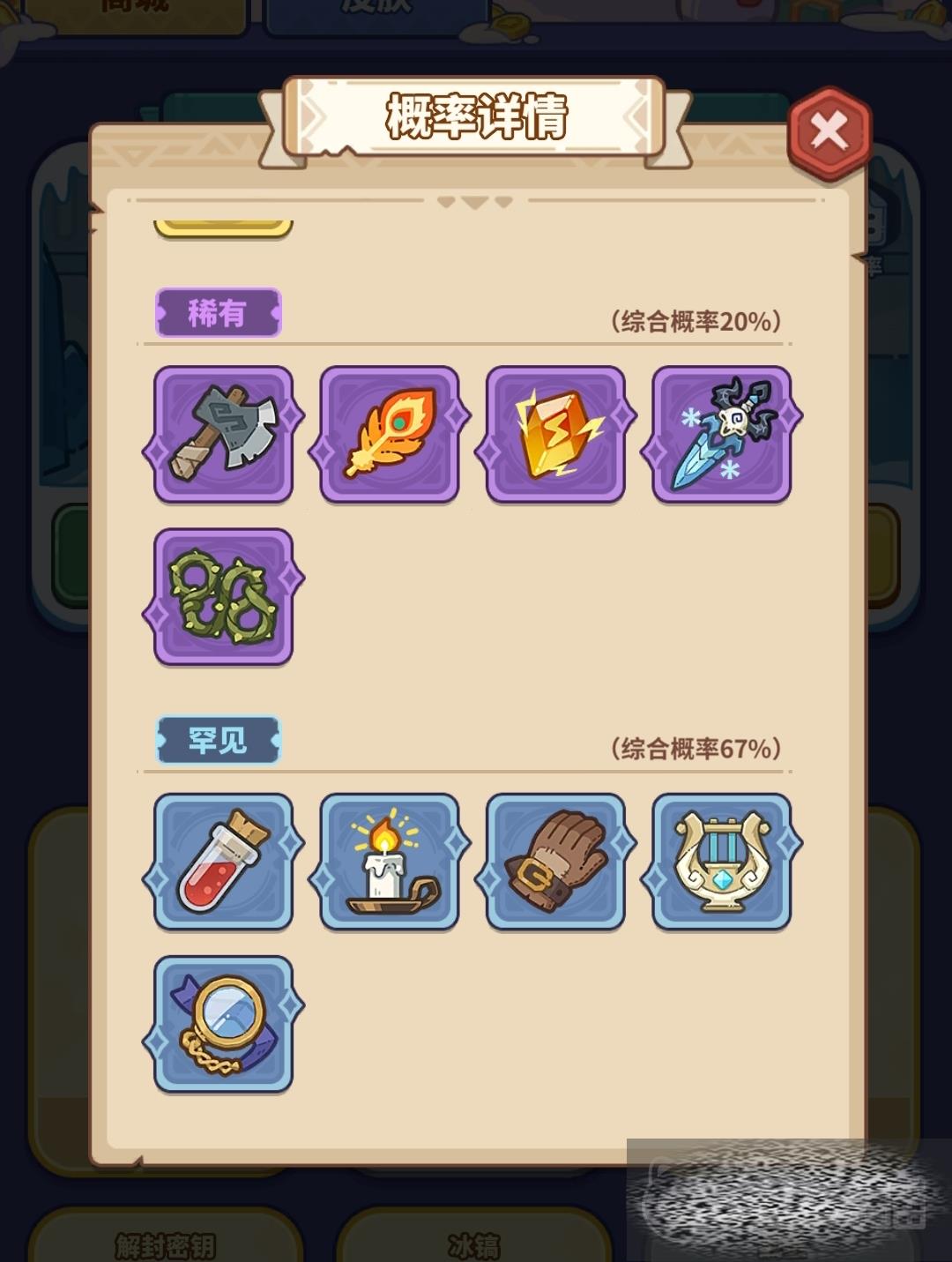Open the flaming feather item
Viewport: 952px width, 1262px height.
point(390,434)
